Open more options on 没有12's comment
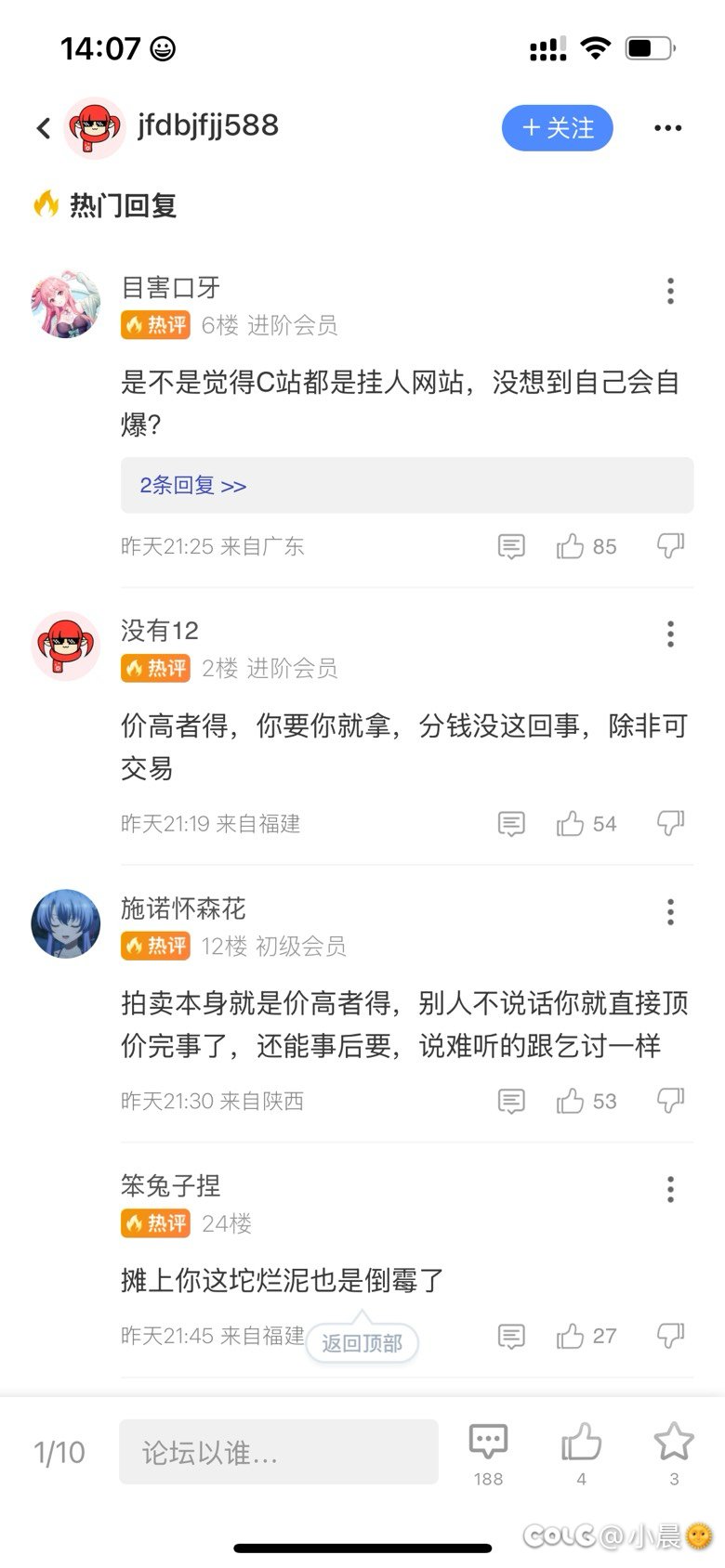The width and height of the screenshot is (725, 1568). click(x=670, y=634)
